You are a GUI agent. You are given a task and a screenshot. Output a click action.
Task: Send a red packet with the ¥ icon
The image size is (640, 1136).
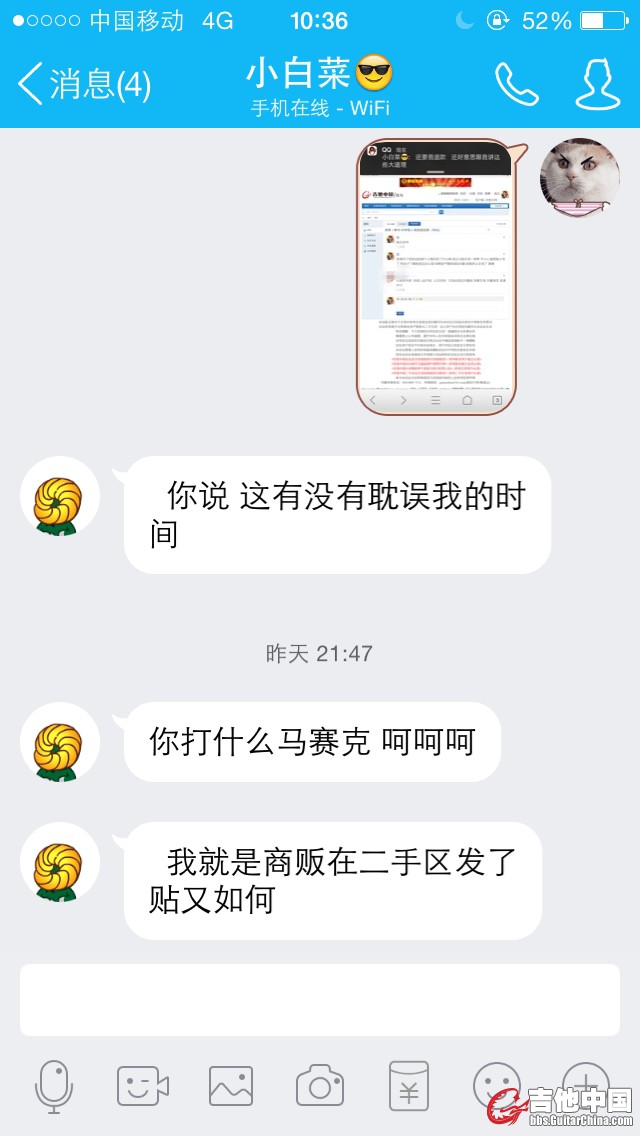(x=409, y=1086)
